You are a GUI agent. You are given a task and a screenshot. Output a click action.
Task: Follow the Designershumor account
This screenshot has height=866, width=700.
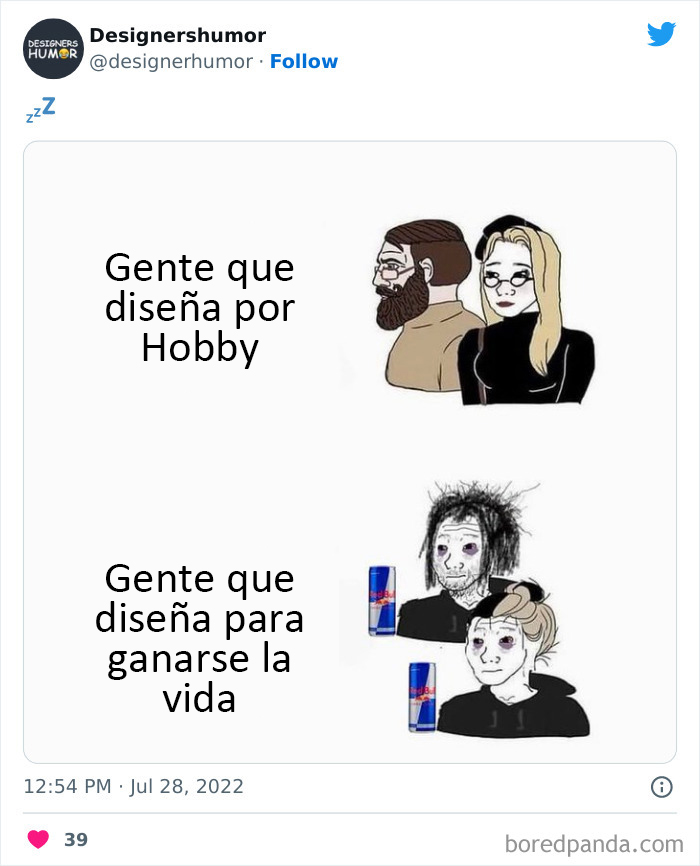tap(304, 62)
